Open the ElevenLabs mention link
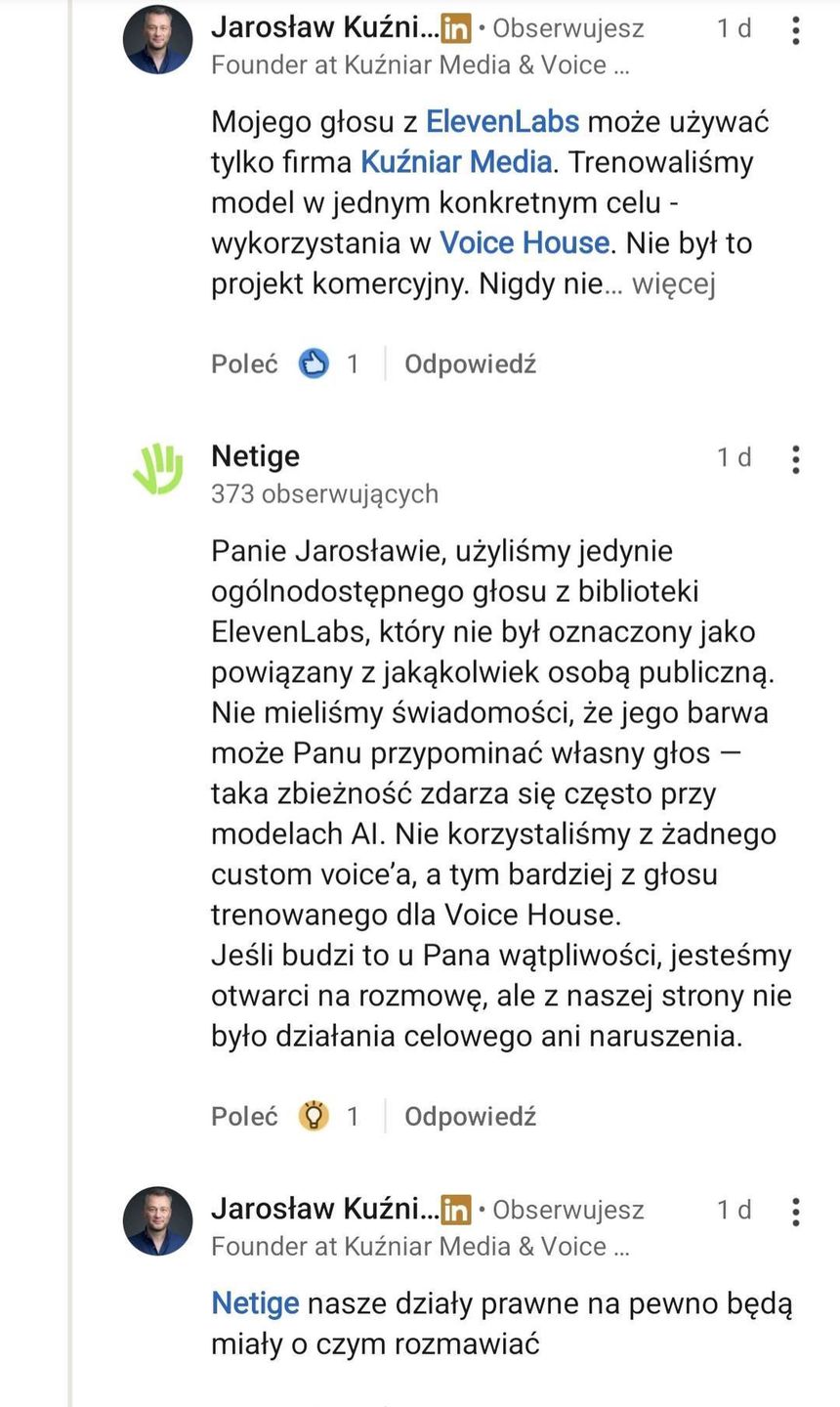Viewport: 840px width, 1407px height. pyautogui.click(x=503, y=122)
